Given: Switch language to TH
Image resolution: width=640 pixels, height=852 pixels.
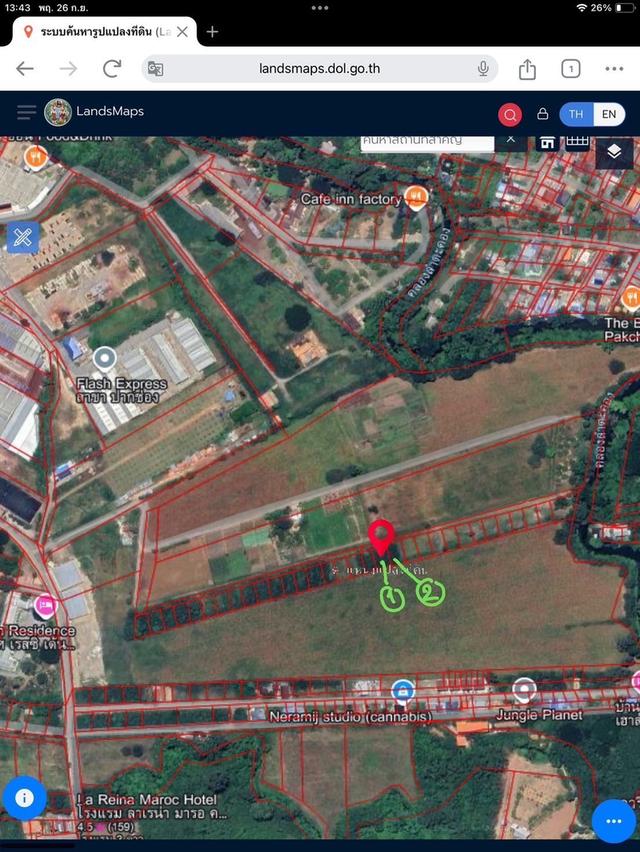Looking at the screenshot, I should coord(576,114).
